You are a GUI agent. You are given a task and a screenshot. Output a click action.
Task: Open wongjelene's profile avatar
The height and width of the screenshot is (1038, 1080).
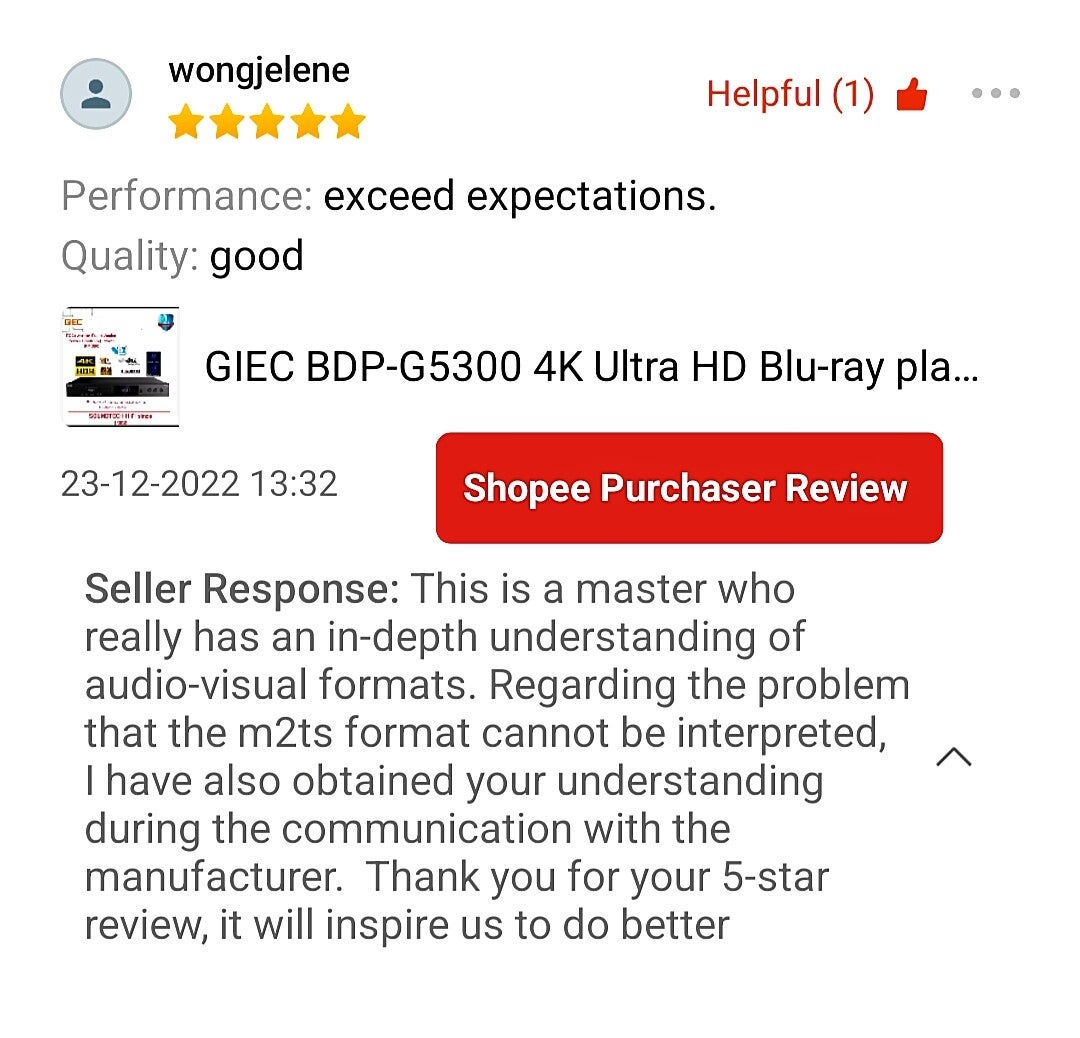click(x=96, y=94)
